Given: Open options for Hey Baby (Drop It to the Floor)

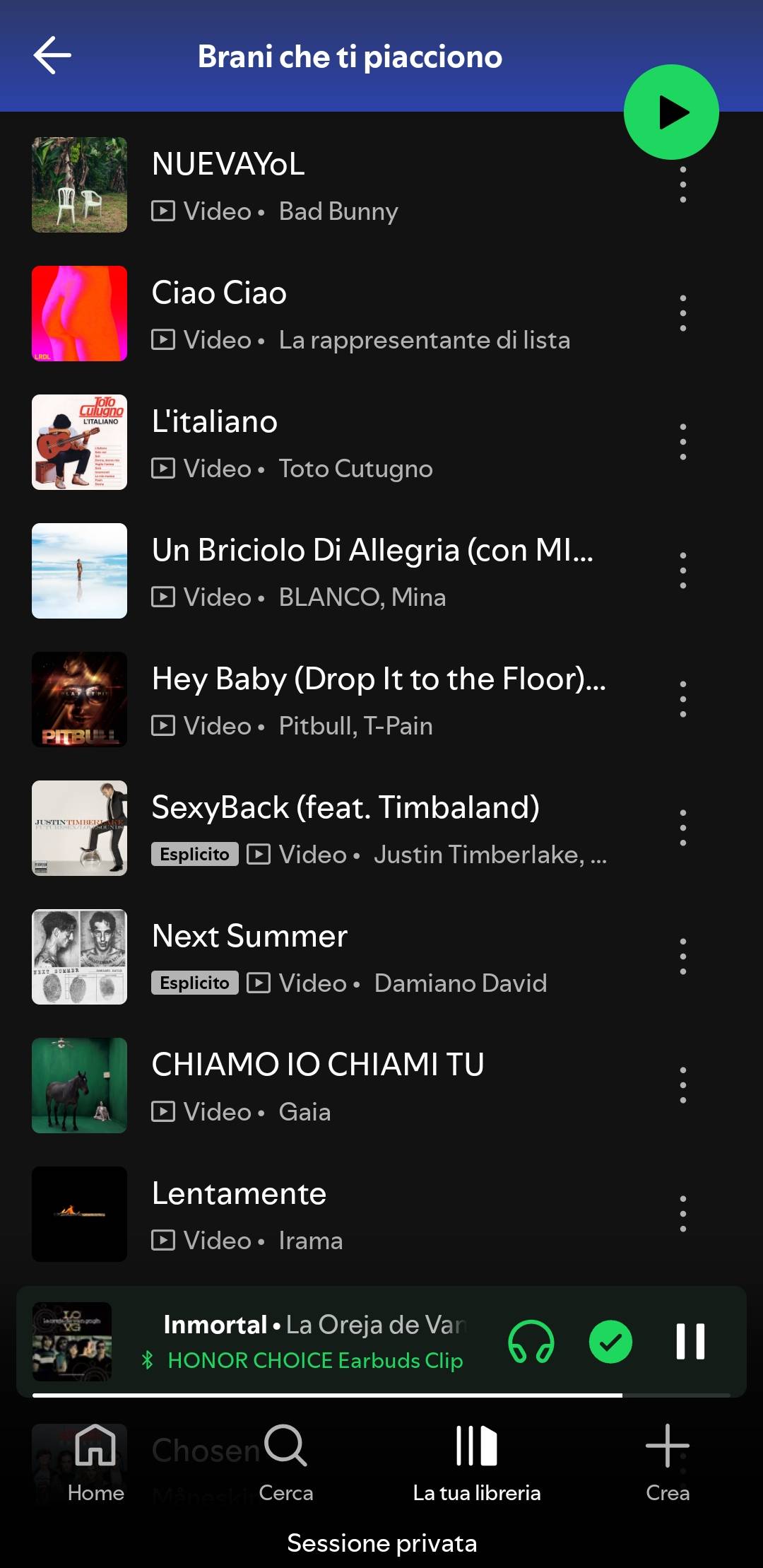Looking at the screenshot, I should click(x=682, y=699).
